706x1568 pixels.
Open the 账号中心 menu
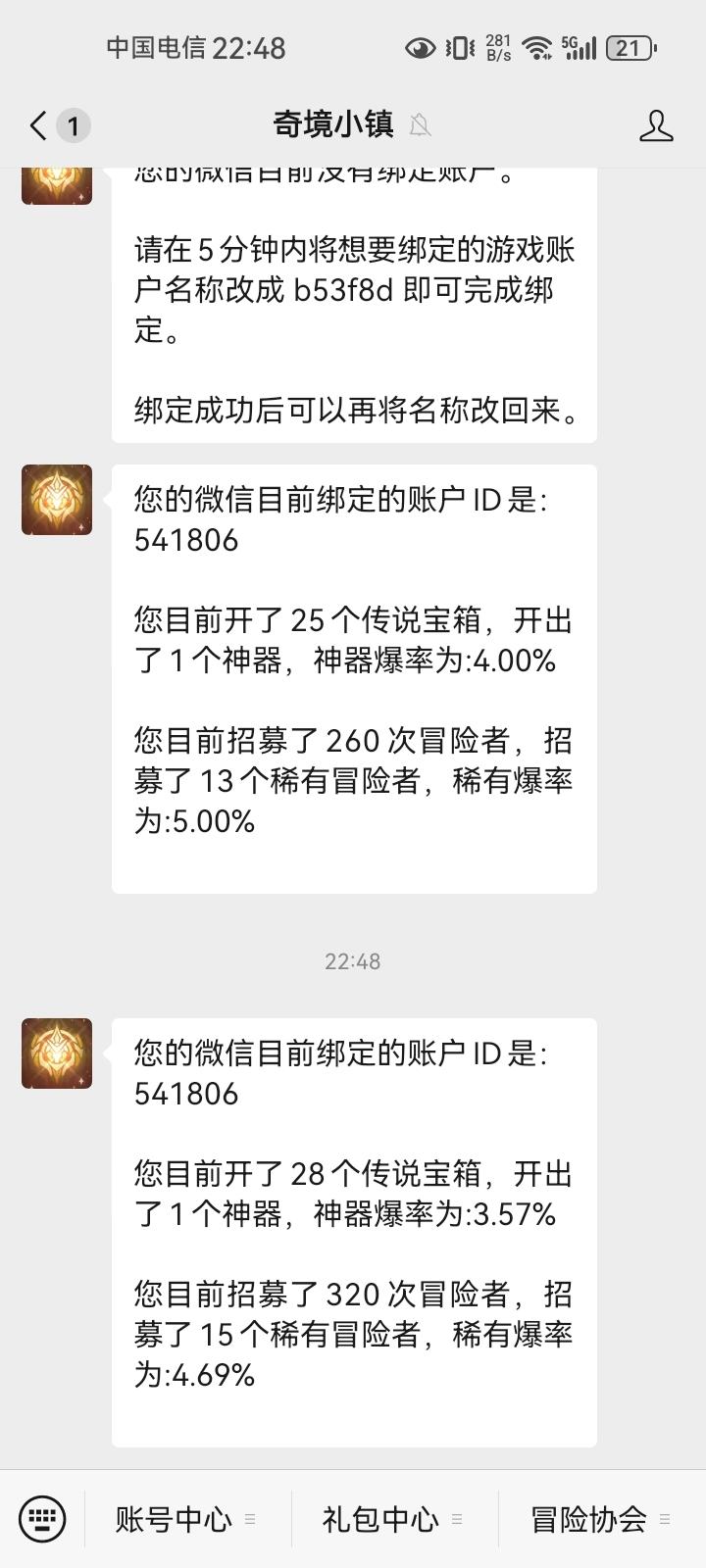pyautogui.click(x=176, y=1519)
